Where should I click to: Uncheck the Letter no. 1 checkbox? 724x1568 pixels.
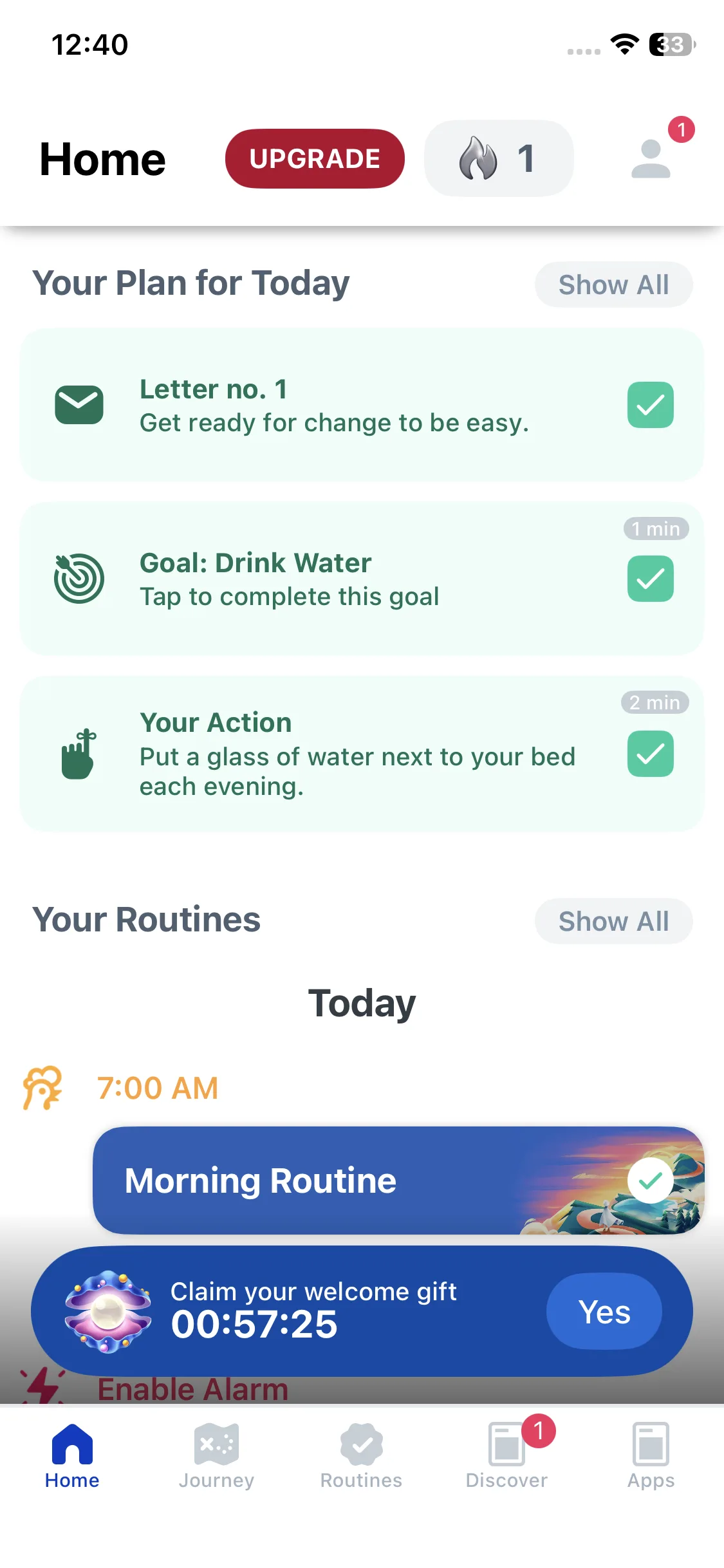tap(650, 405)
